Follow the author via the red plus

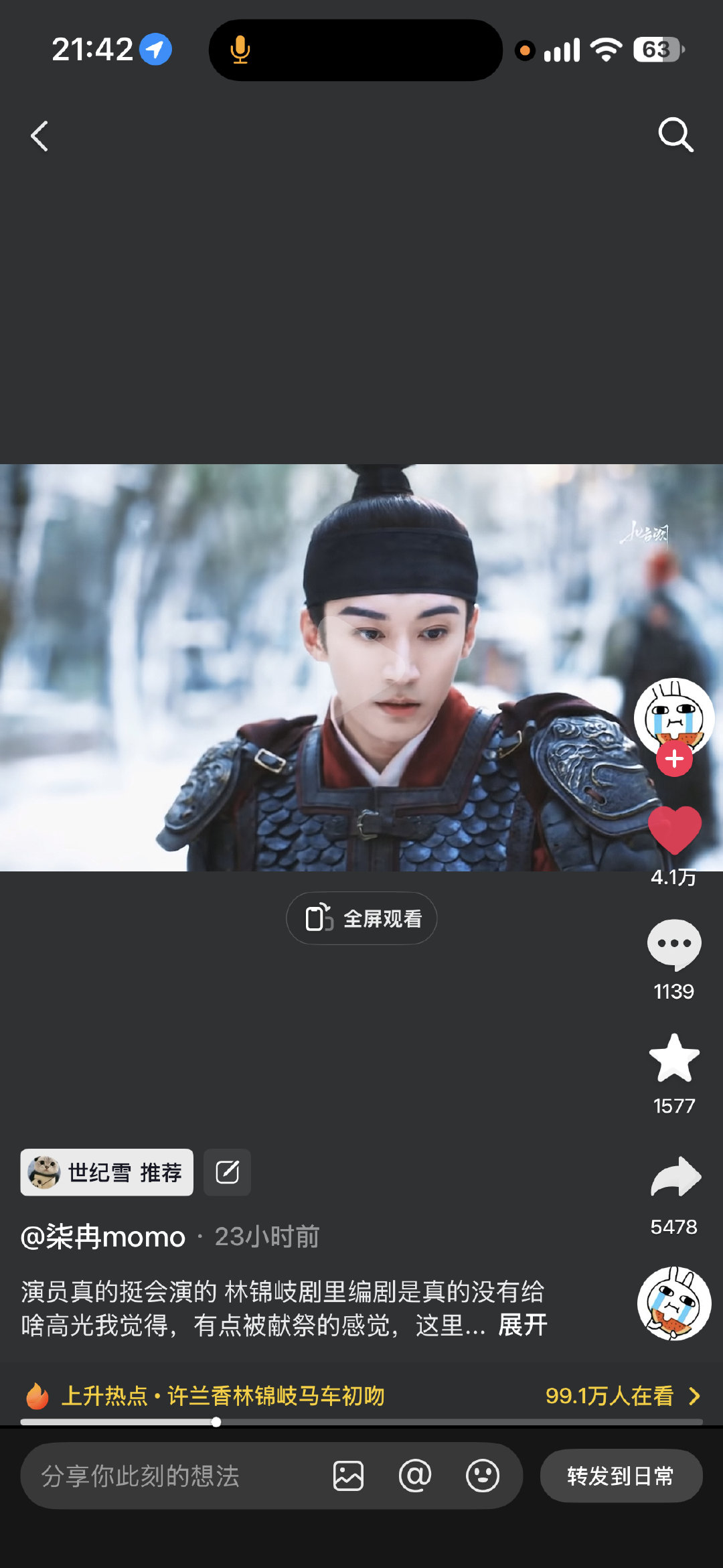click(674, 759)
